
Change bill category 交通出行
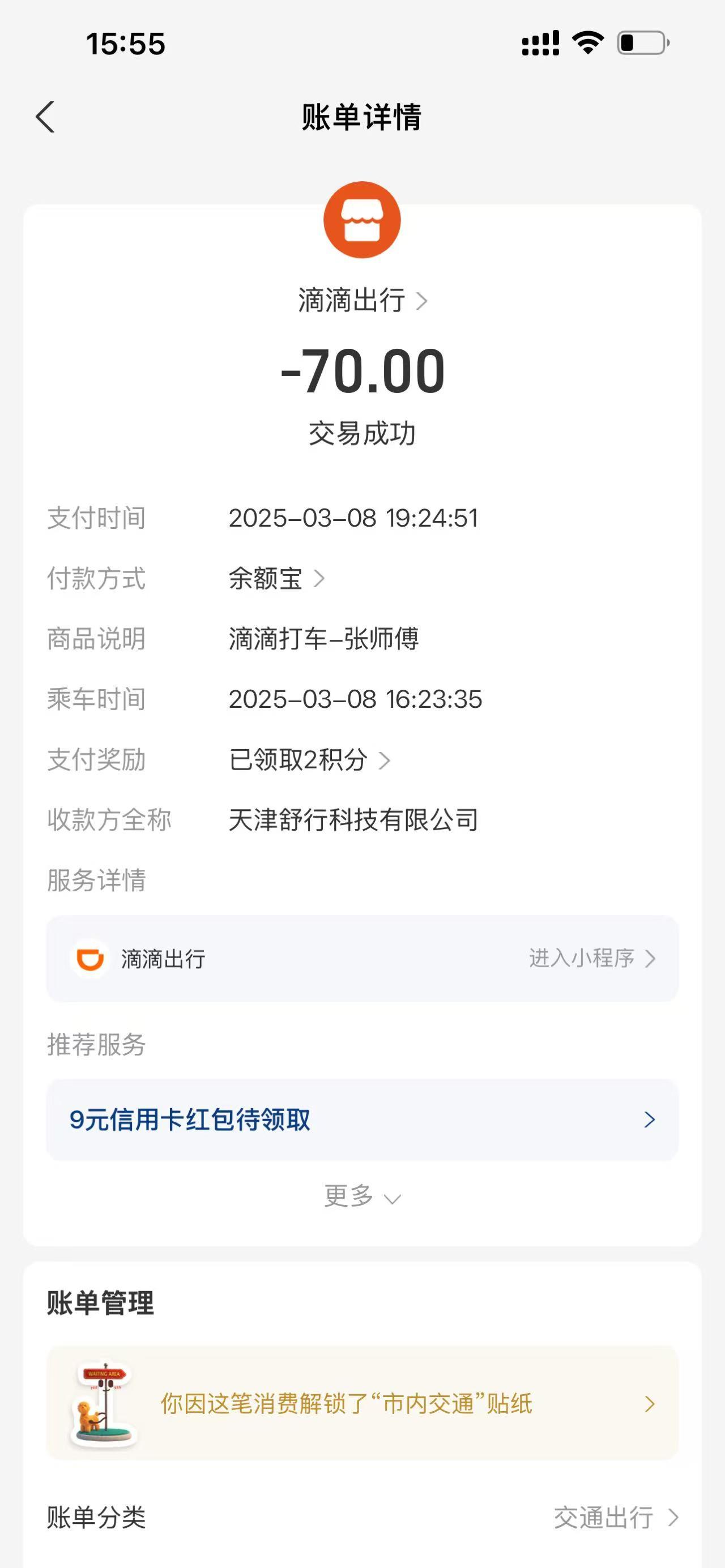(x=615, y=1518)
